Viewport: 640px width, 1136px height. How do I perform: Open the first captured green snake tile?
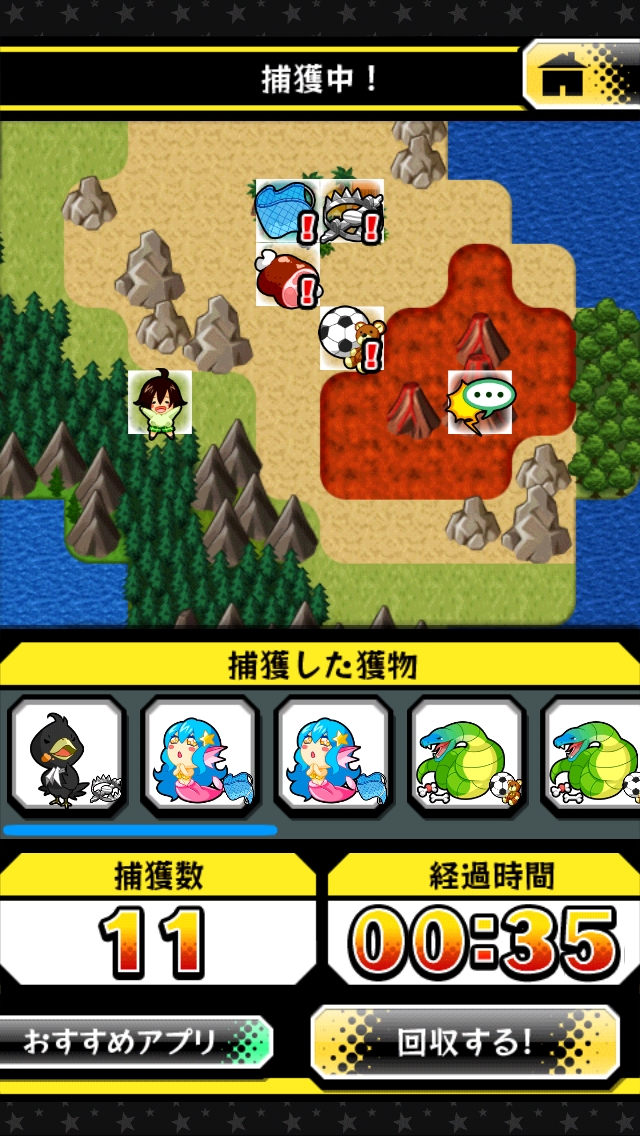[x=467, y=752]
